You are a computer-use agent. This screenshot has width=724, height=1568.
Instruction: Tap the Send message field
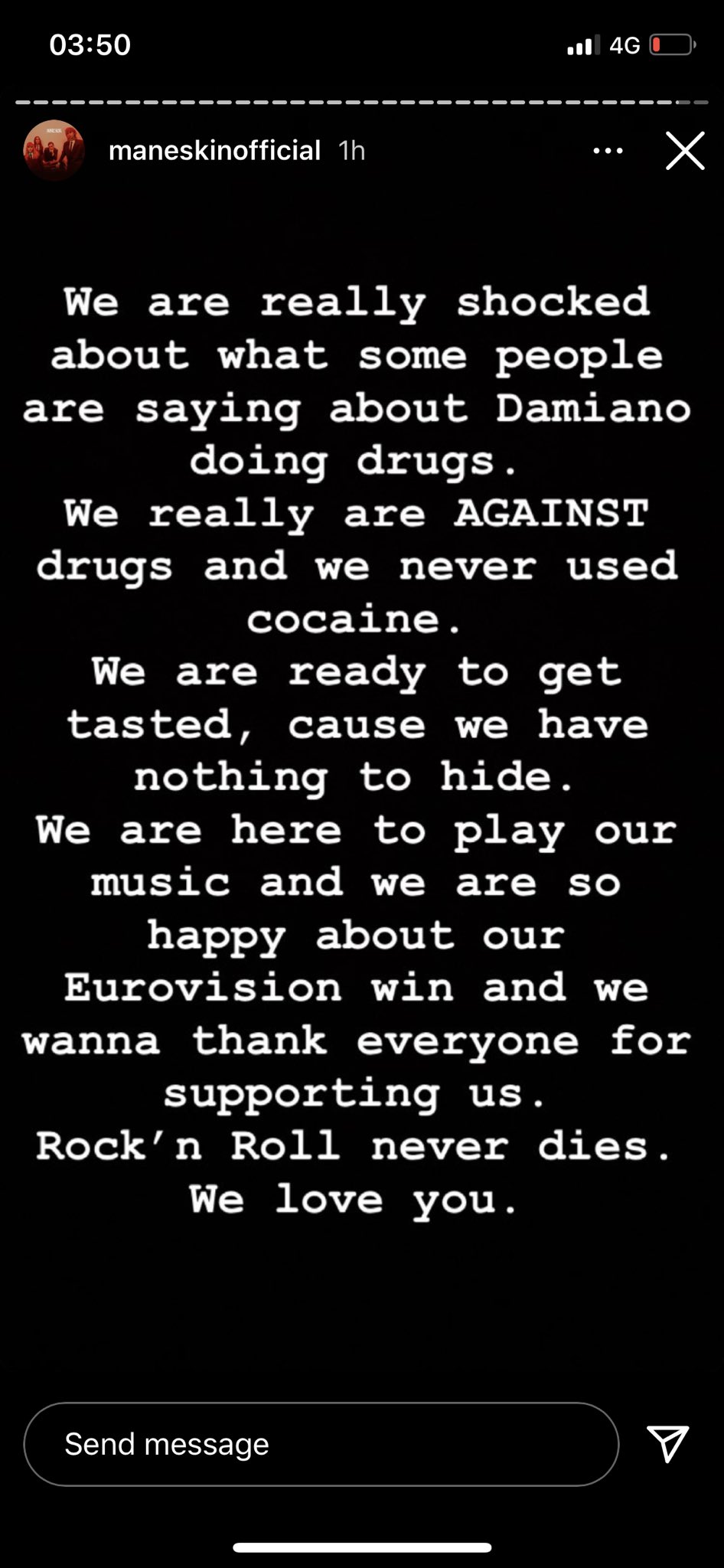(x=321, y=1444)
